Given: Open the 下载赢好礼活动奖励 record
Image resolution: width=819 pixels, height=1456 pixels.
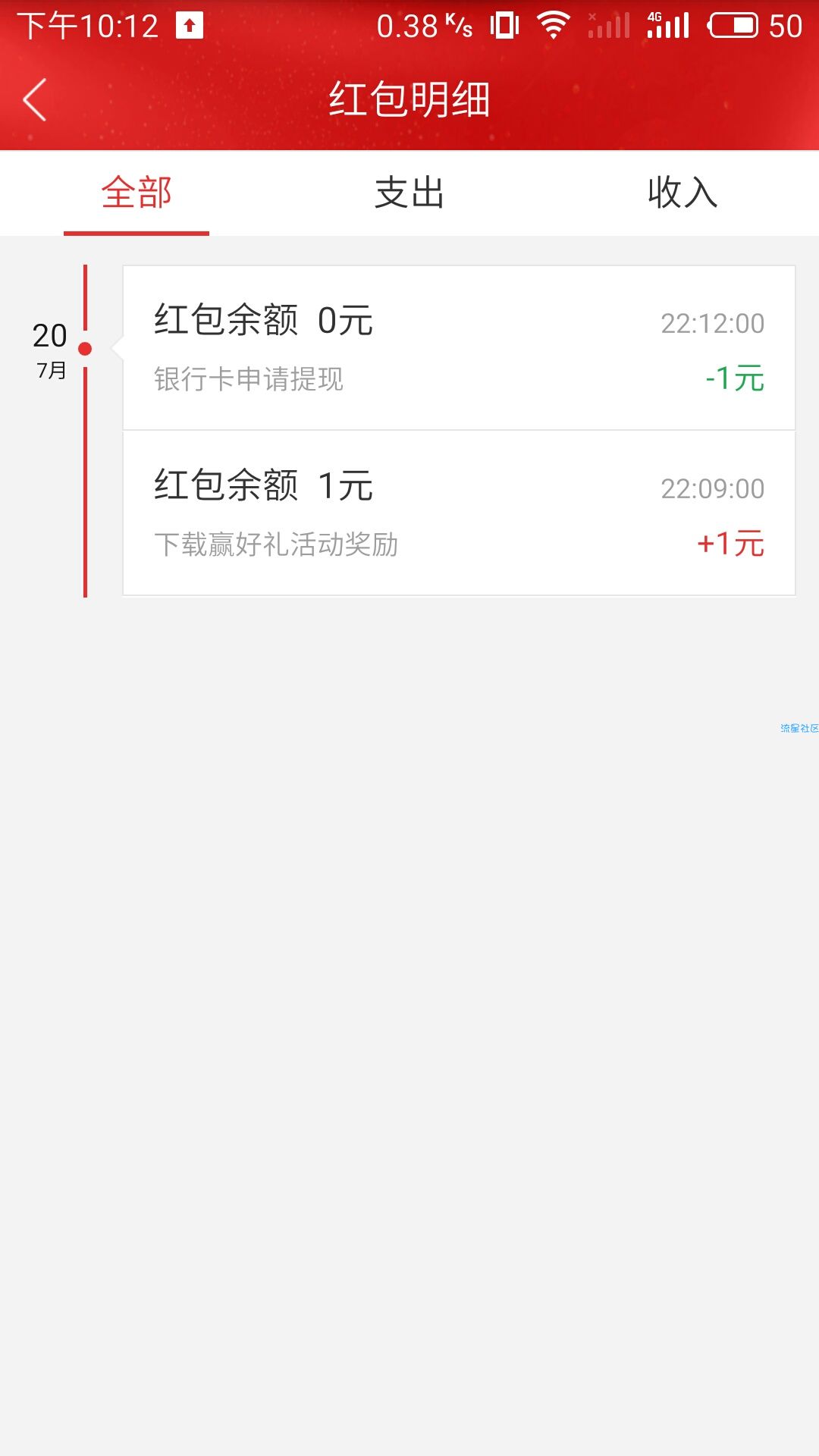Looking at the screenshot, I should click(459, 513).
